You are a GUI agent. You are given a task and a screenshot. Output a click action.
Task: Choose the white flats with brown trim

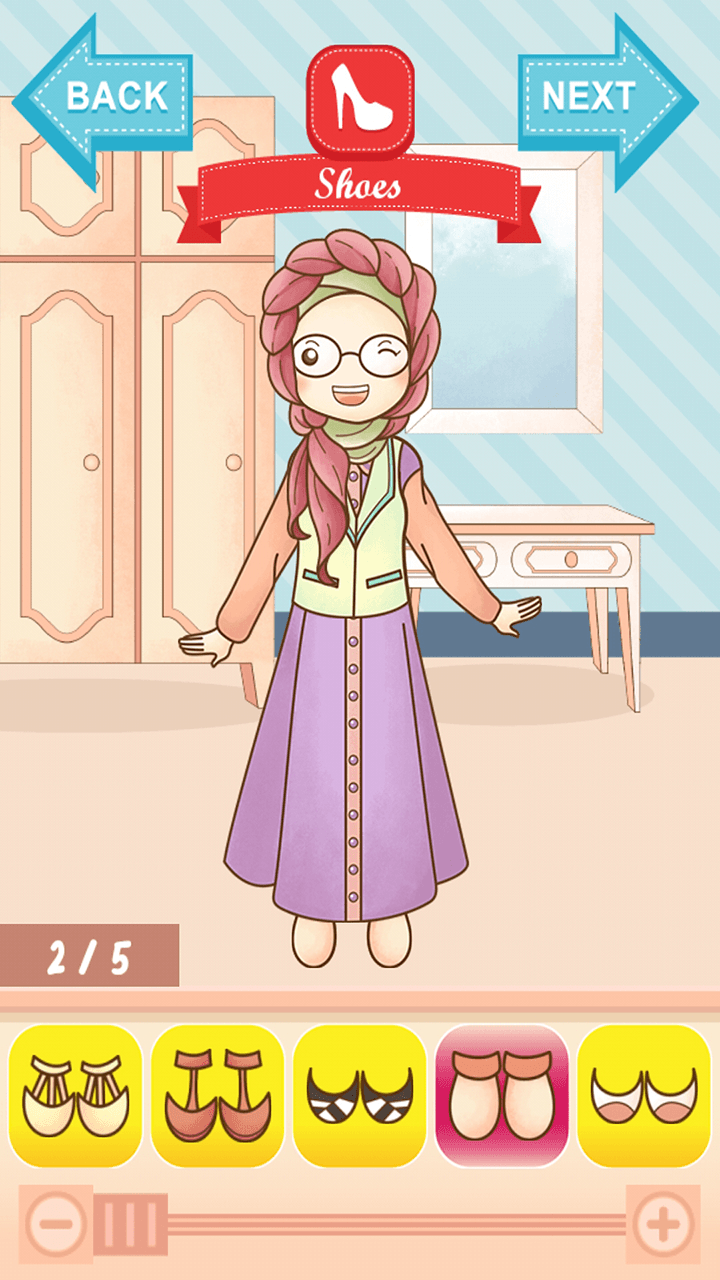(x=644, y=1095)
